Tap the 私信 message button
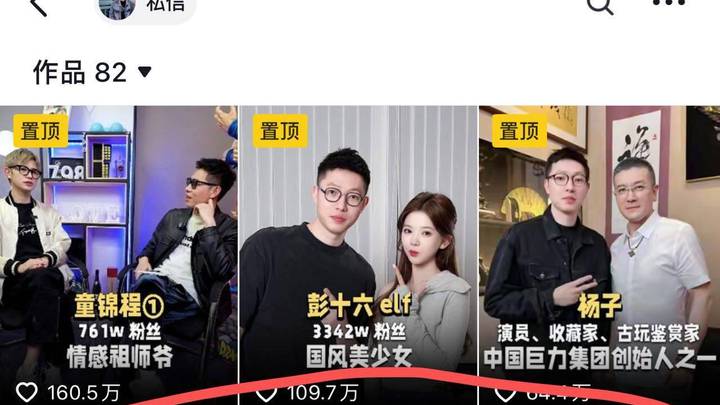This screenshot has width=720, height=405. [x=145, y=8]
